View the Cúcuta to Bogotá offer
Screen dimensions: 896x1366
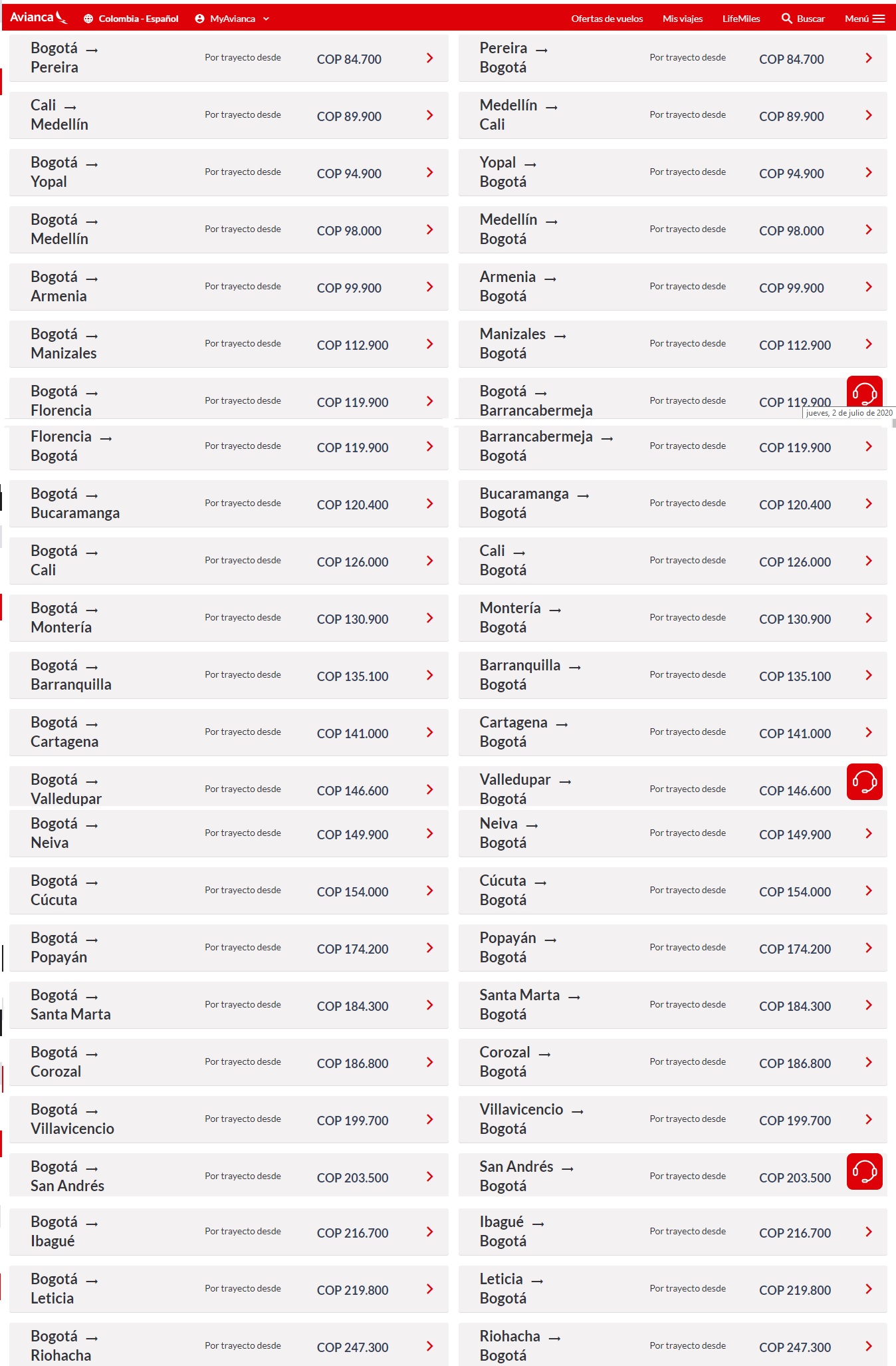(x=672, y=891)
